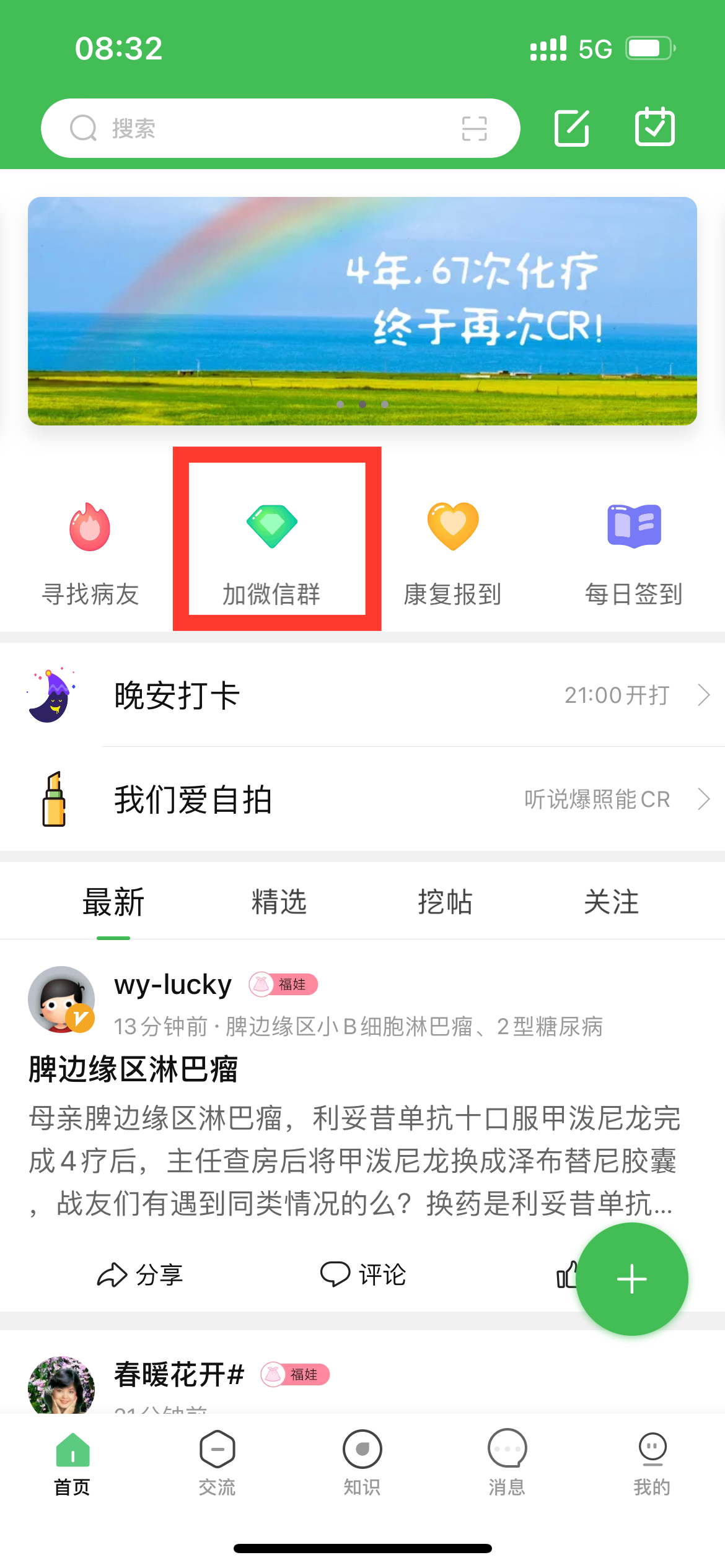Switch to the 精选 tab
This screenshot has width=725, height=1568.
[x=279, y=902]
